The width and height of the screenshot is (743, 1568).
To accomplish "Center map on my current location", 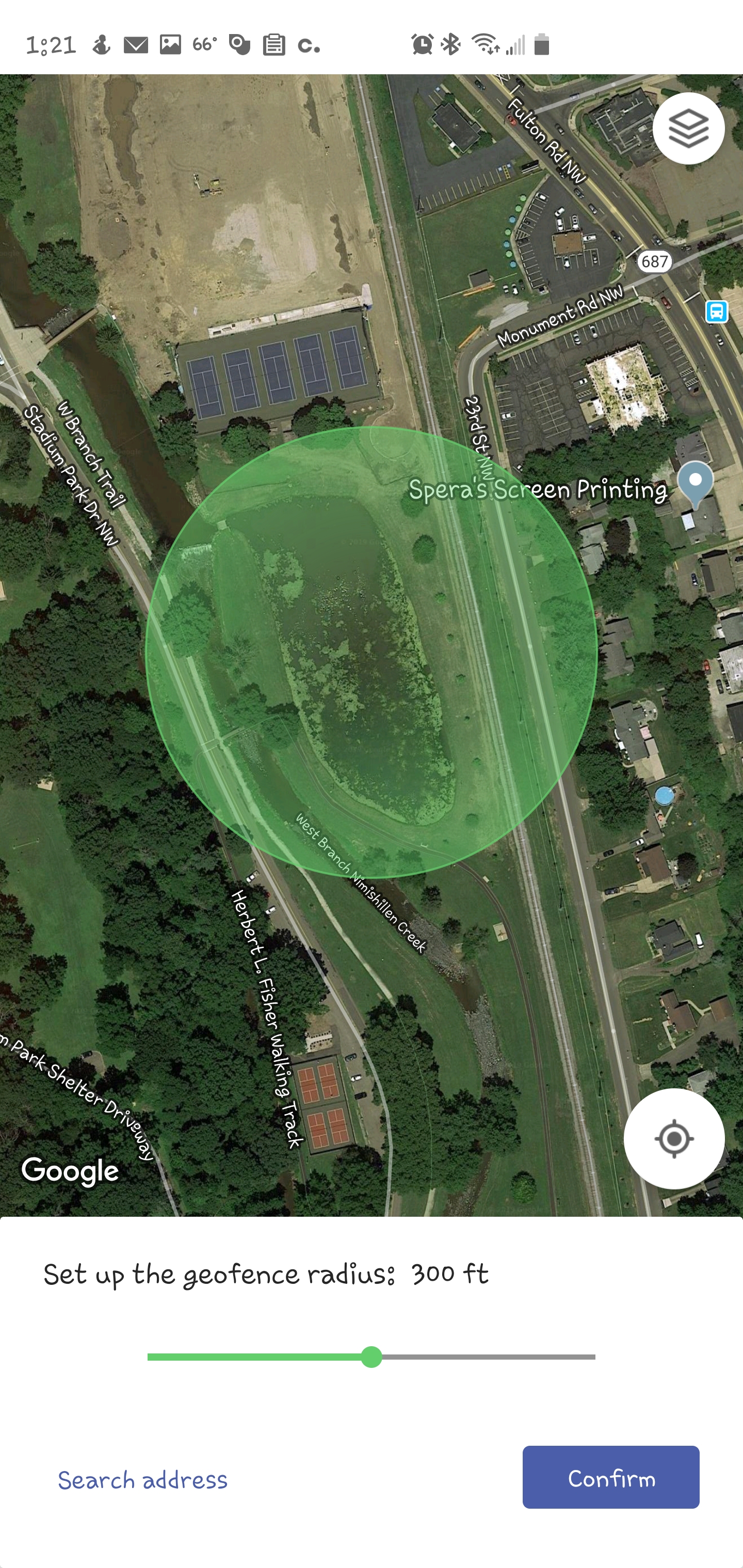I will (673, 1138).
